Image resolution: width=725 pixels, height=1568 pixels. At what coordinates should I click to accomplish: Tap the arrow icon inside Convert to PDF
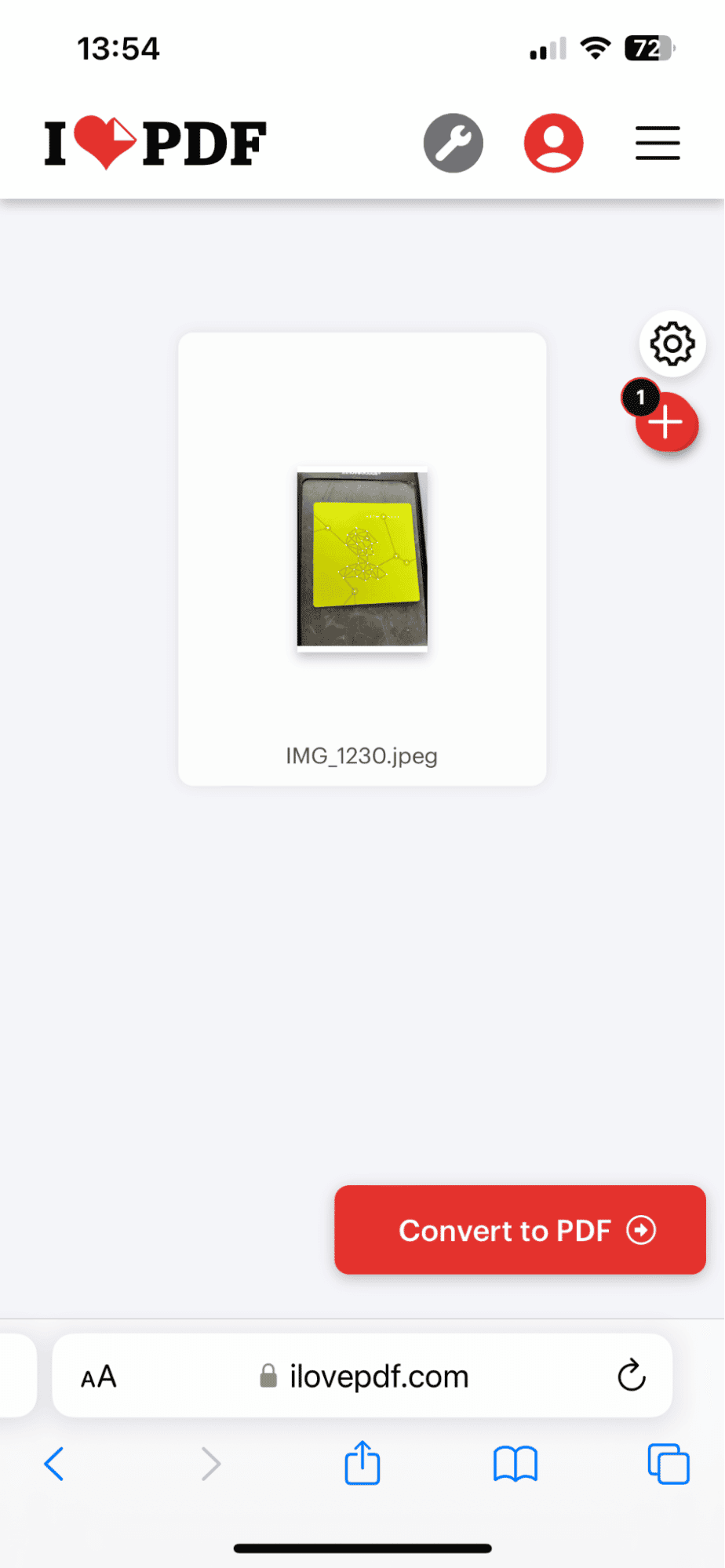coord(642,1230)
